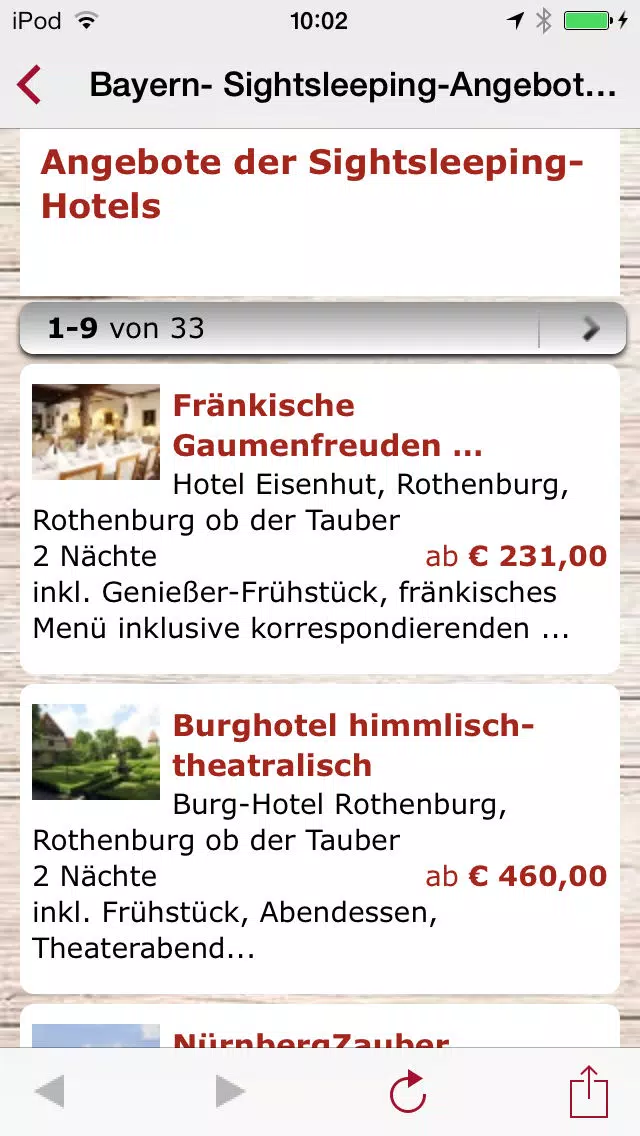
Task: Open the Fränkische Gaumenfreuden offer
Action: pos(320,519)
